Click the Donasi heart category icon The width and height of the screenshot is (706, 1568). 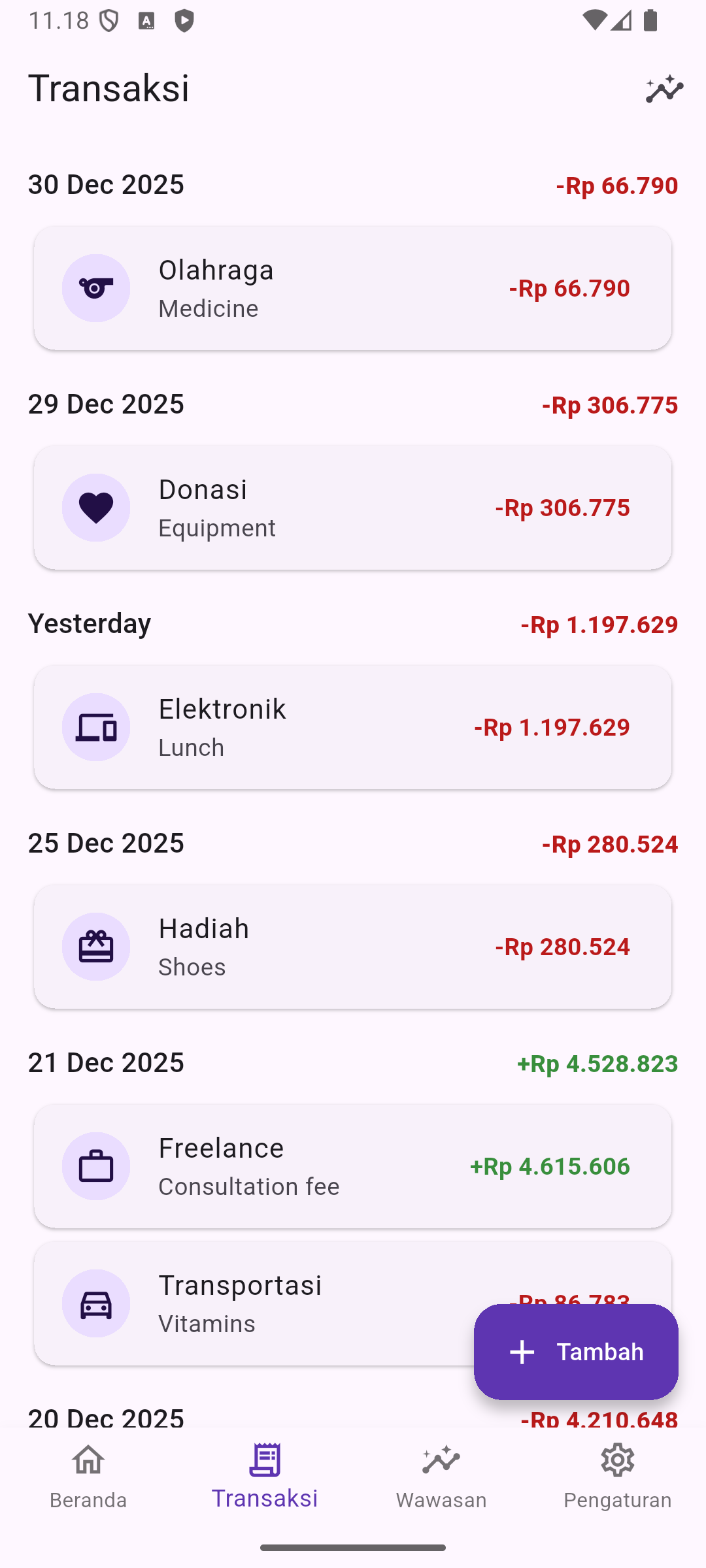(96, 507)
